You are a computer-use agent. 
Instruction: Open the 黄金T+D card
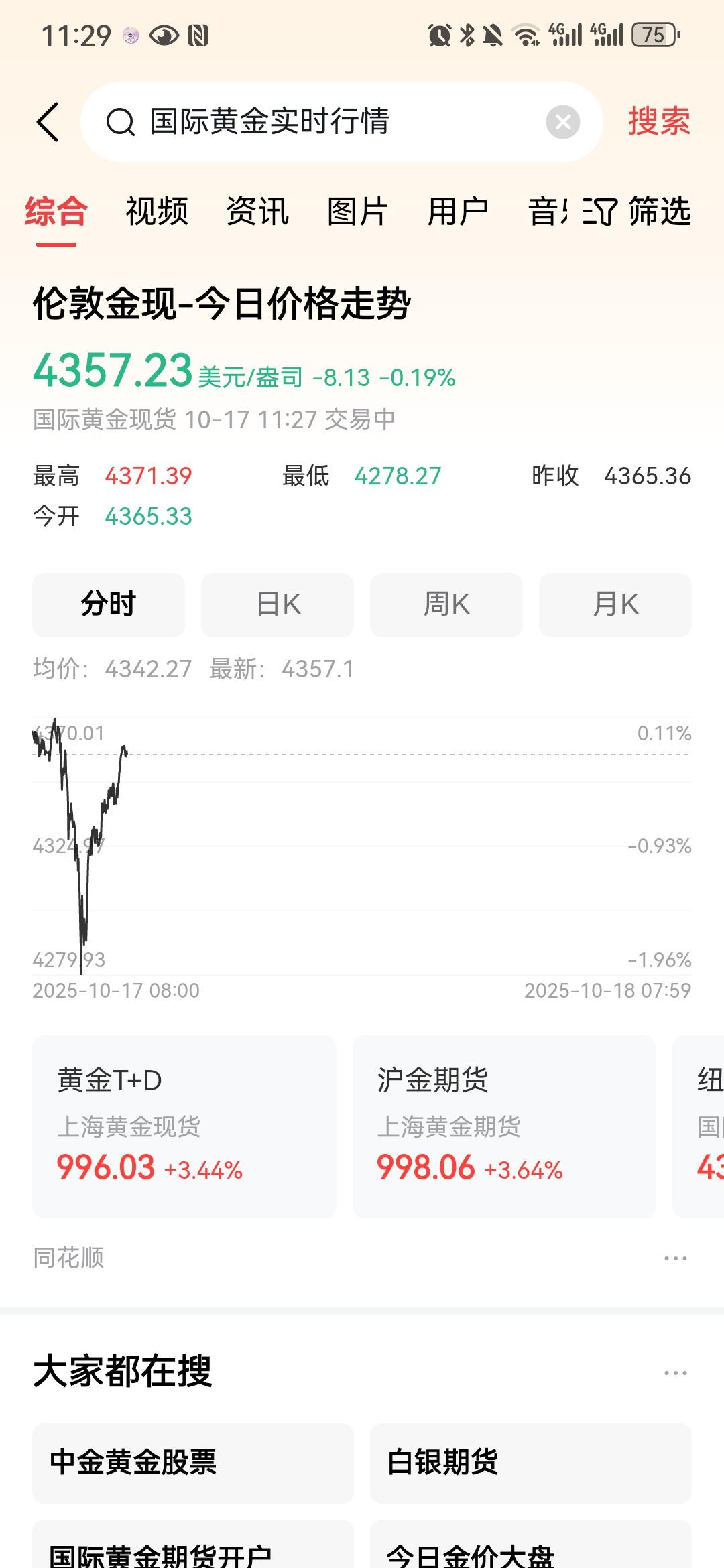click(184, 1126)
